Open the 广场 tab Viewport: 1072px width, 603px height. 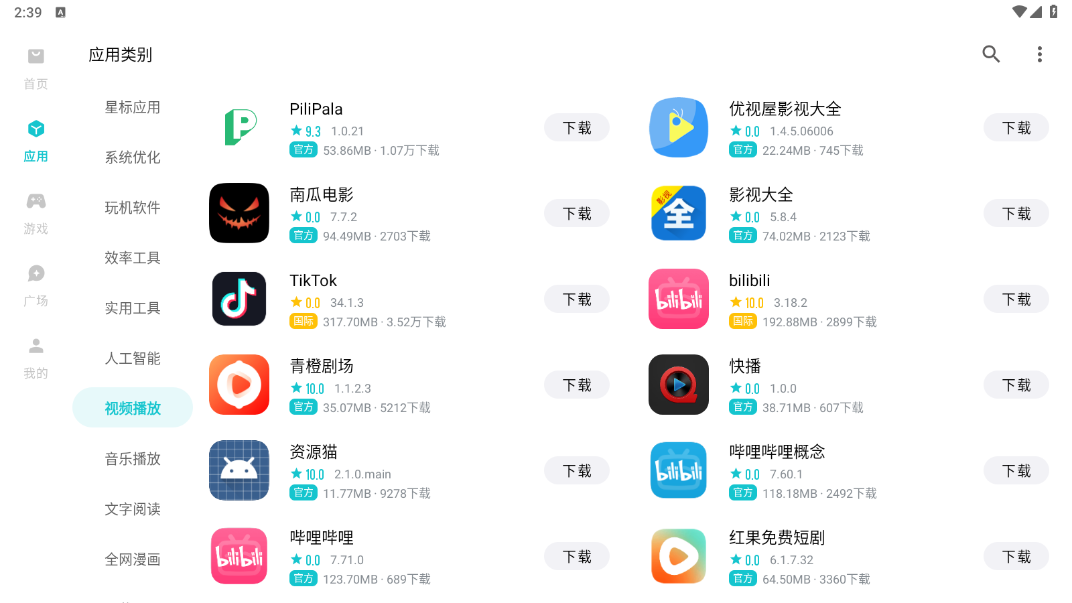click(36, 285)
